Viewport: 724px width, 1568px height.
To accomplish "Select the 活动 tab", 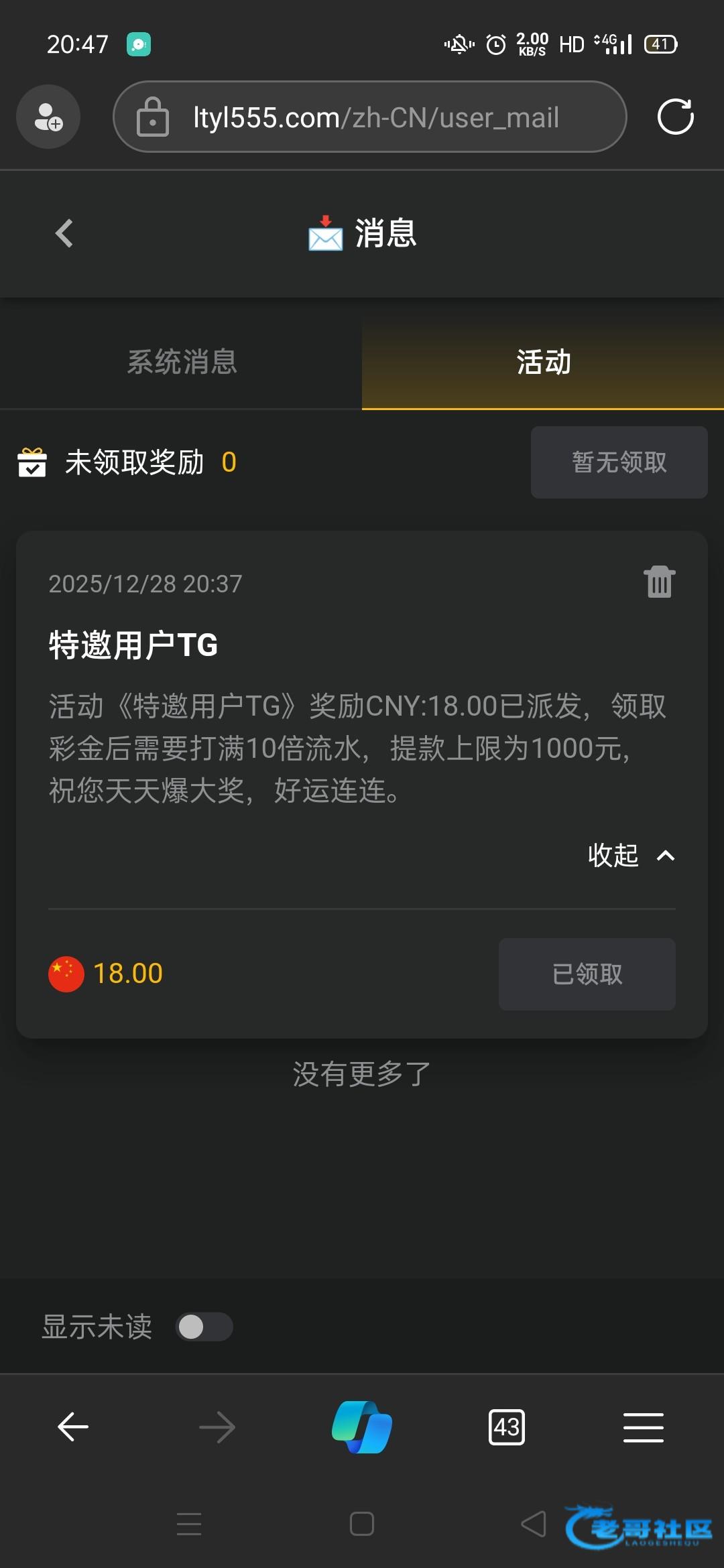I will (x=543, y=362).
